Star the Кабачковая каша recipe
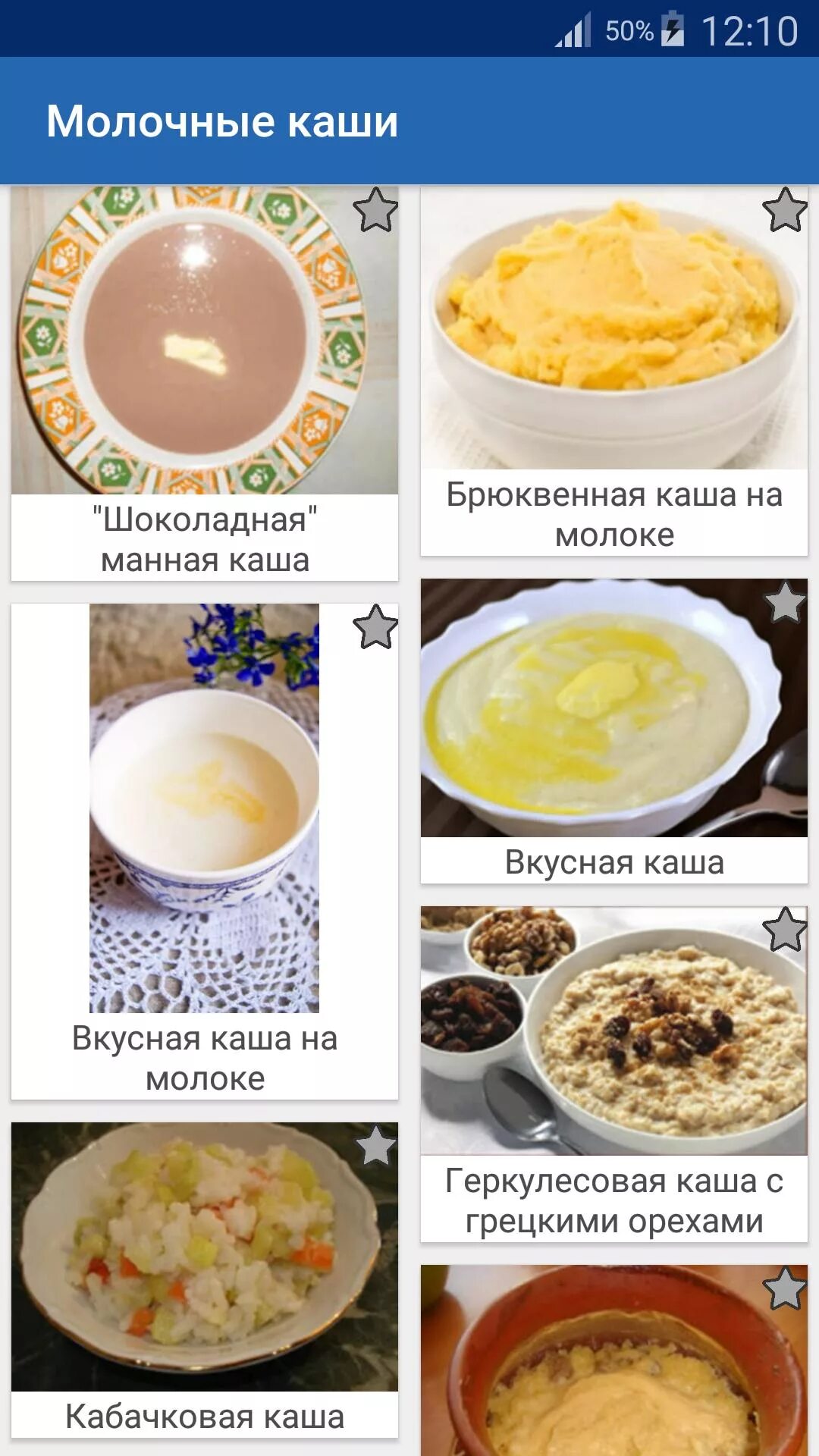The width and height of the screenshot is (819, 1456). pyautogui.click(x=375, y=1146)
